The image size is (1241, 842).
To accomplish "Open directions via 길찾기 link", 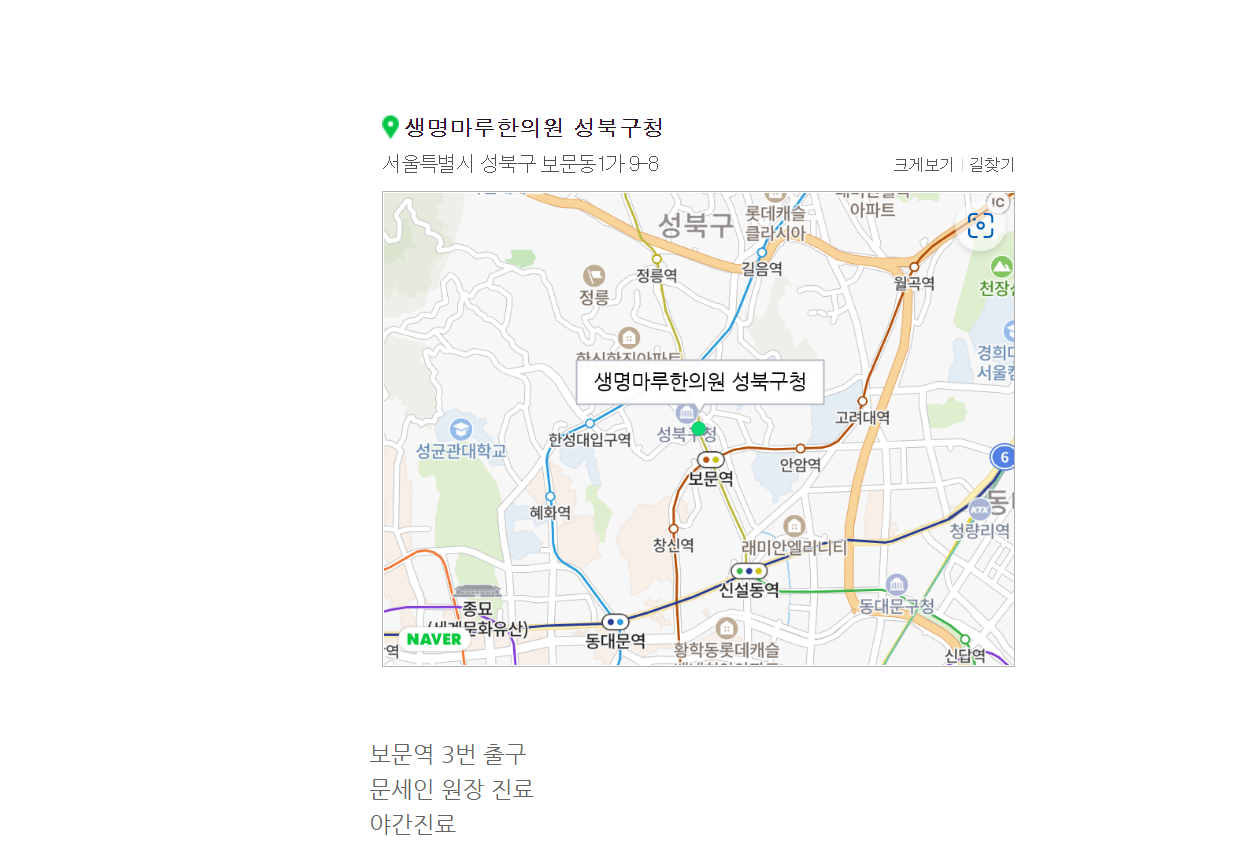I will (991, 165).
